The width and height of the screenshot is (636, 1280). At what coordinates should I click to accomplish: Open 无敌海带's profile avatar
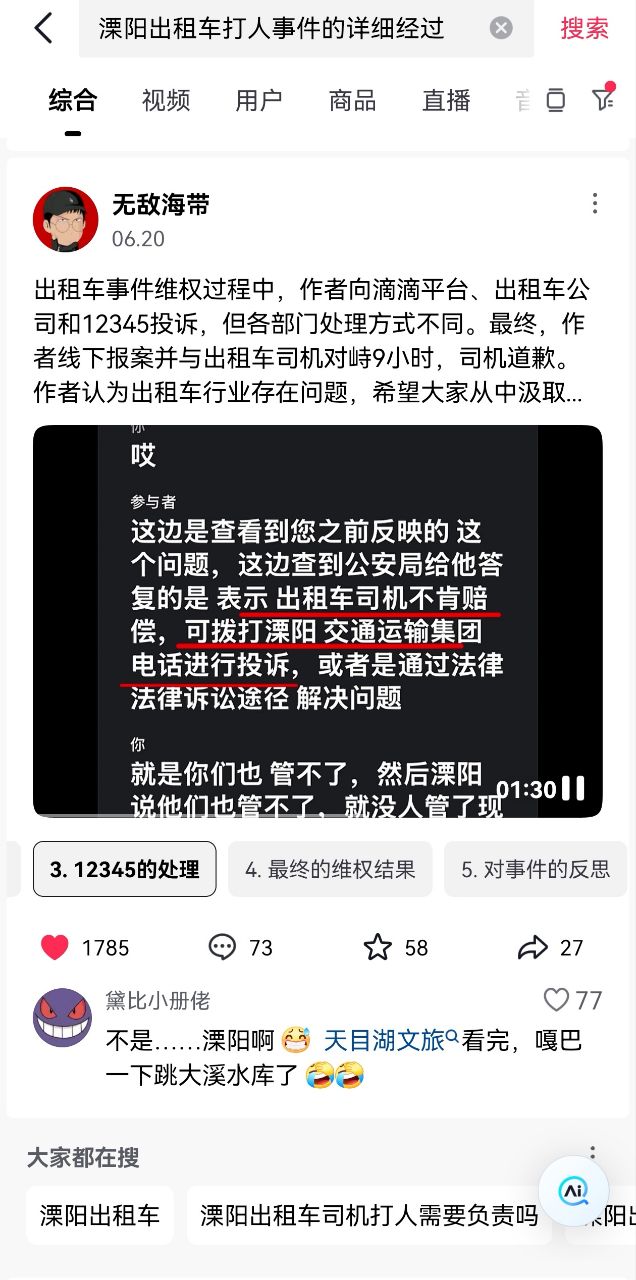65,219
